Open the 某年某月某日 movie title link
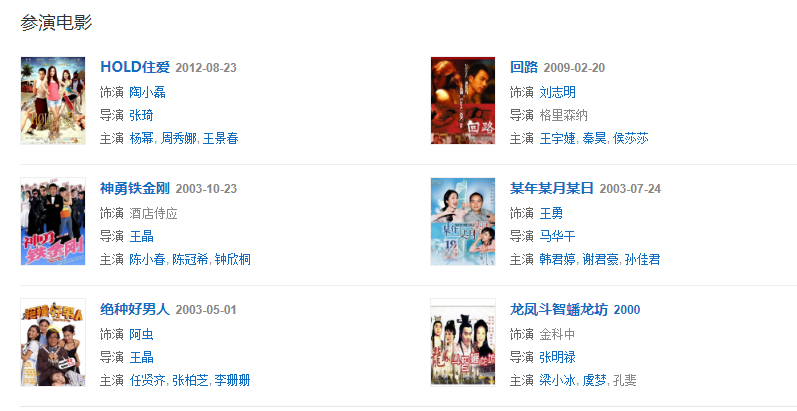Viewport: 797px width, 411px height. click(x=552, y=188)
